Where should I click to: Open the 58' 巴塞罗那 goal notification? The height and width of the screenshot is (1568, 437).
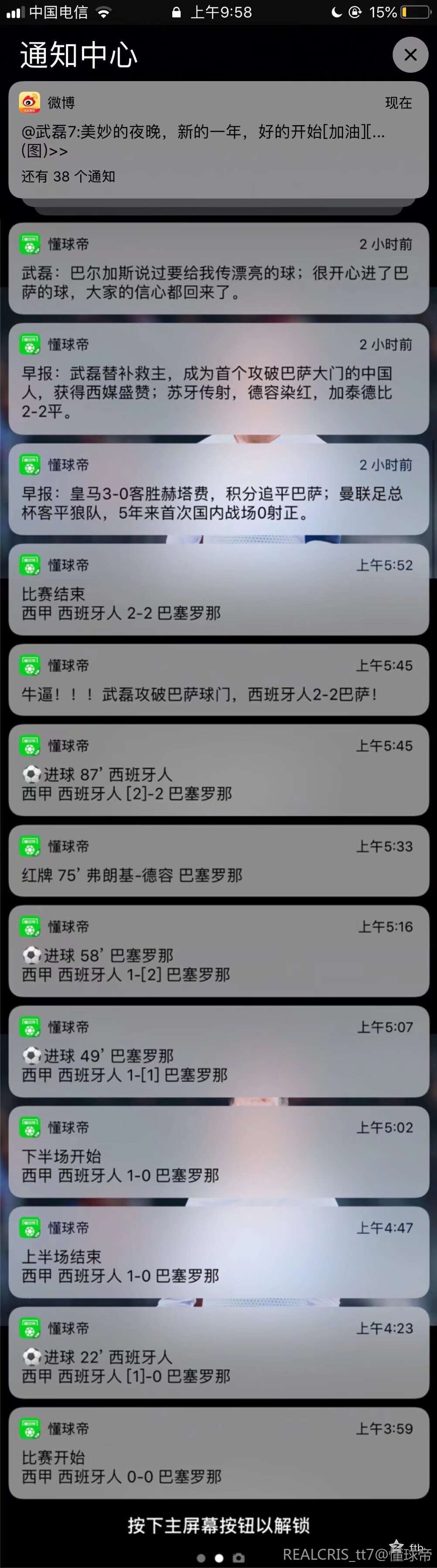(218, 951)
